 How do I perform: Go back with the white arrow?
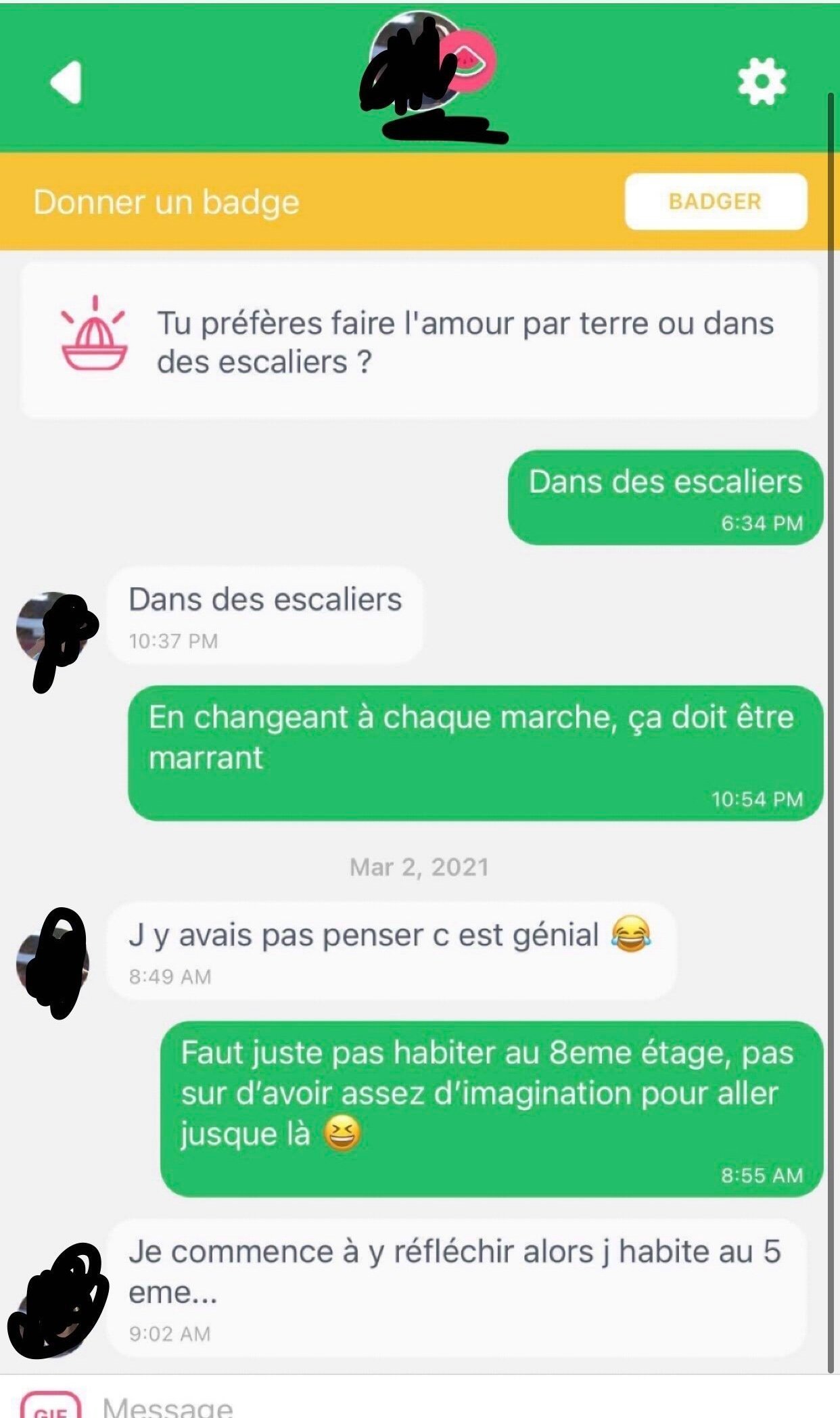pyautogui.click(x=66, y=82)
